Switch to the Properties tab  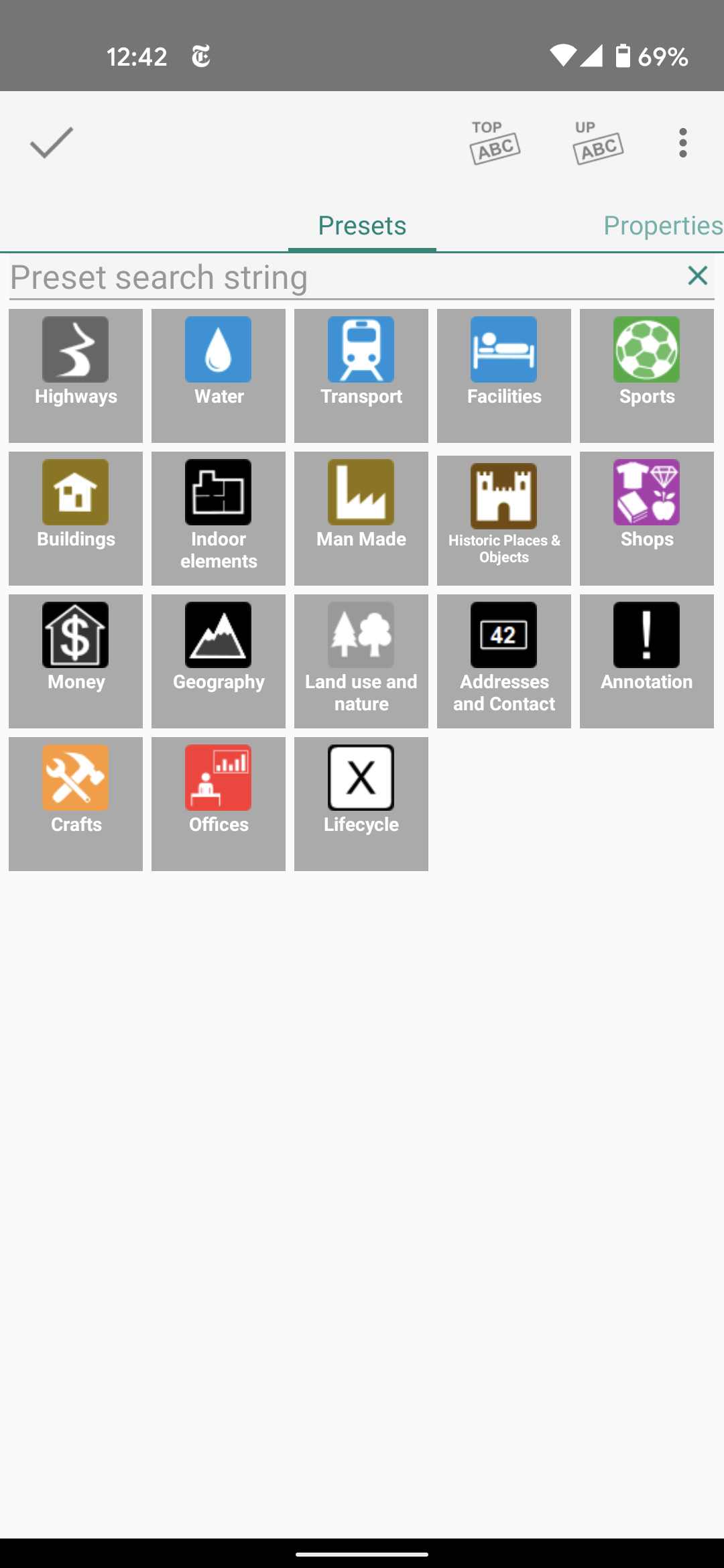(662, 225)
